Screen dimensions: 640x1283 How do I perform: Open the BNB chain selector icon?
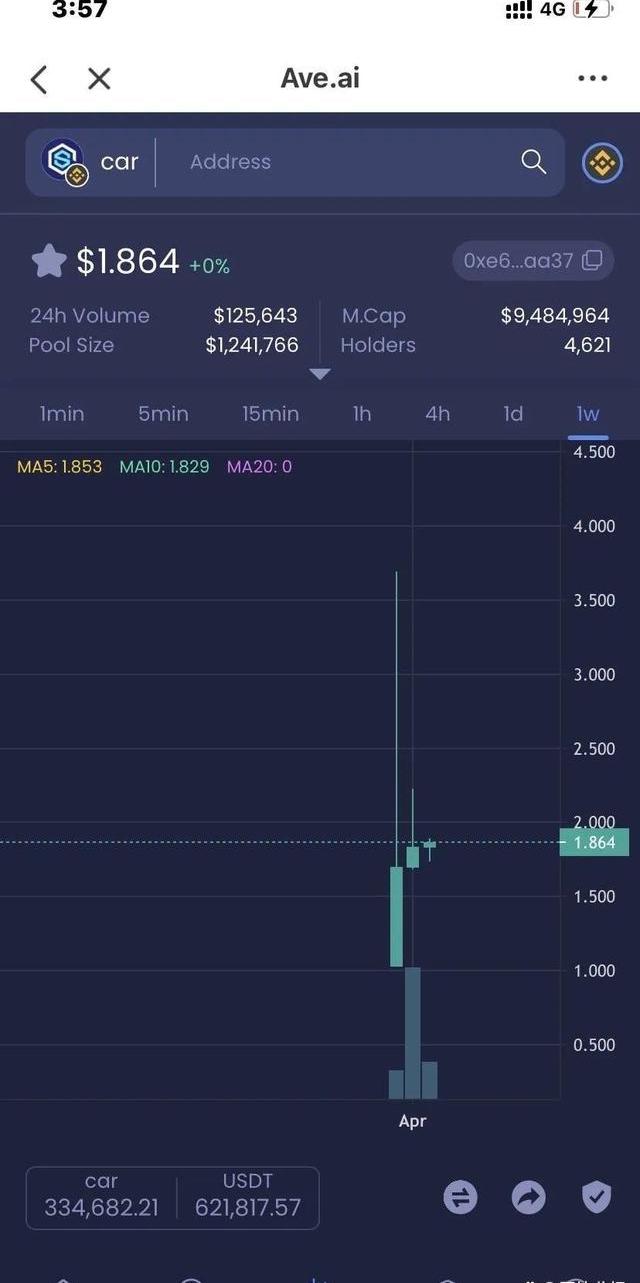coord(602,162)
